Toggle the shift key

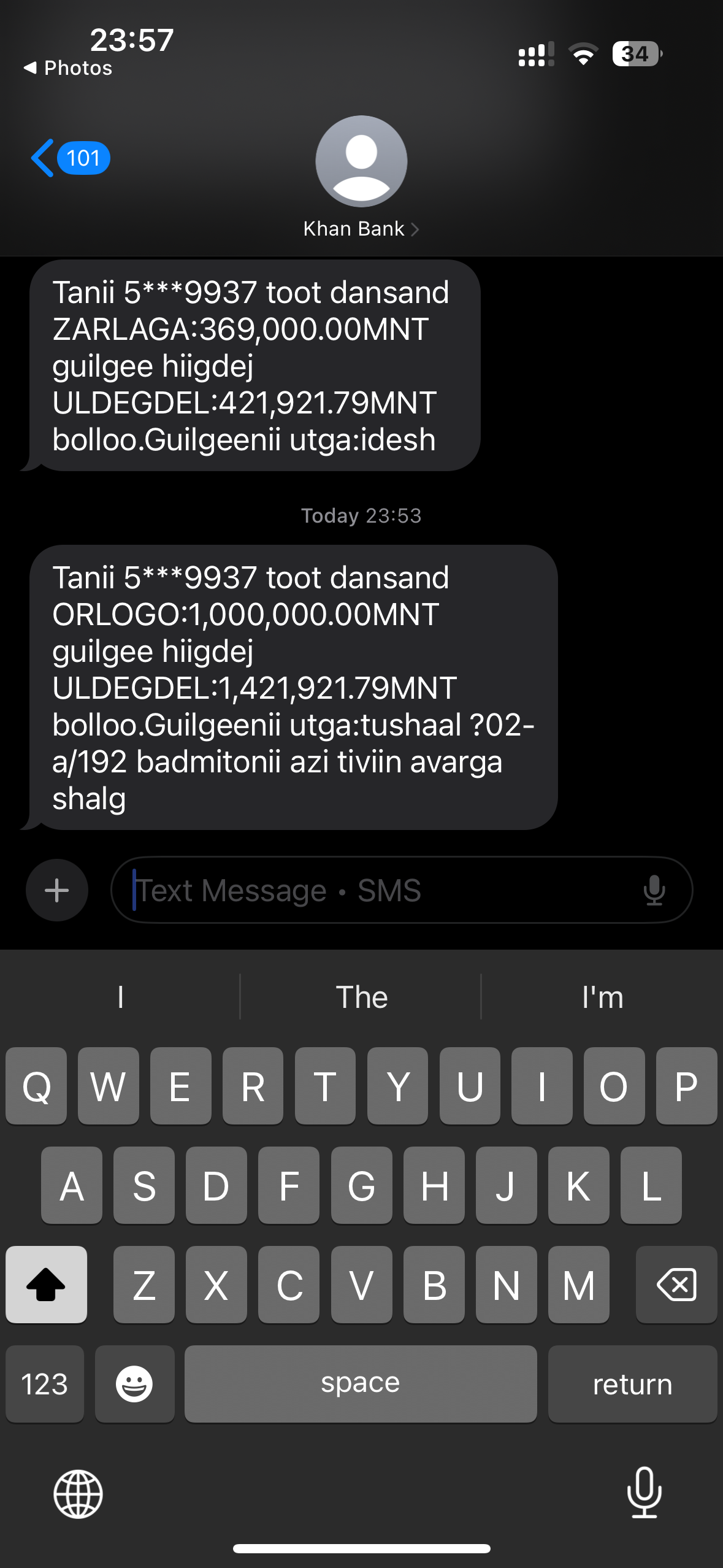pyautogui.click(x=47, y=1285)
